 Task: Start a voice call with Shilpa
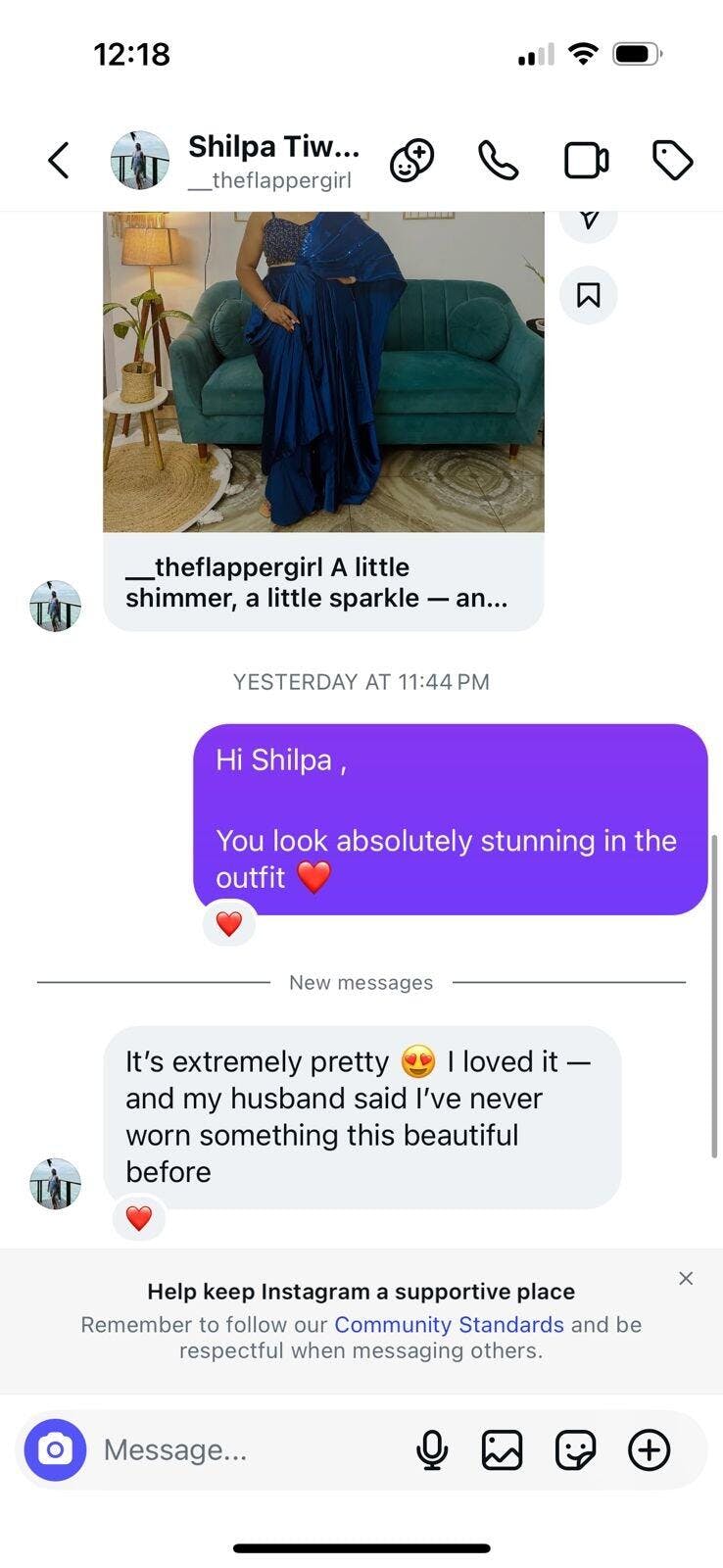(x=498, y=161)
